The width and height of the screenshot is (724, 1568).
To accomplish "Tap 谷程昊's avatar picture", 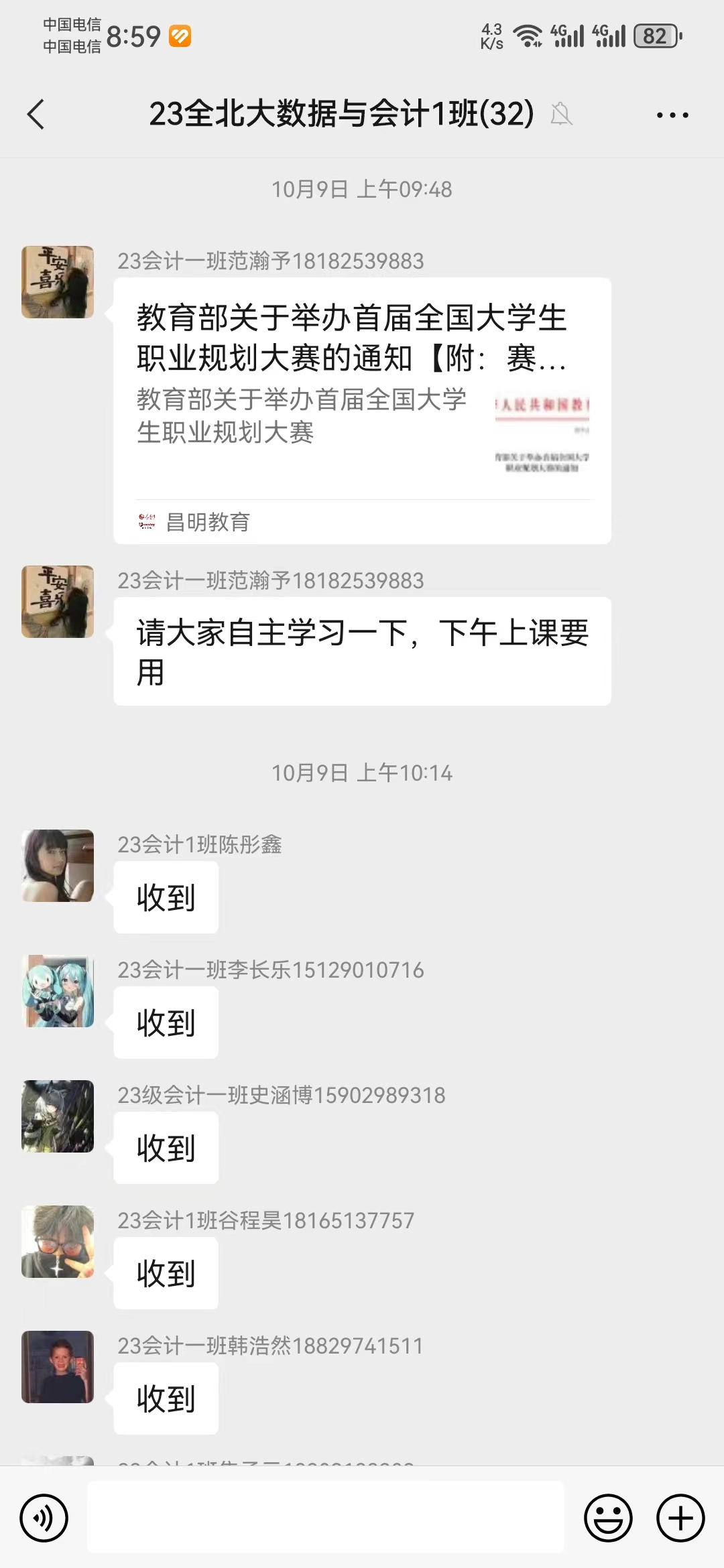I will [58, 1242].
